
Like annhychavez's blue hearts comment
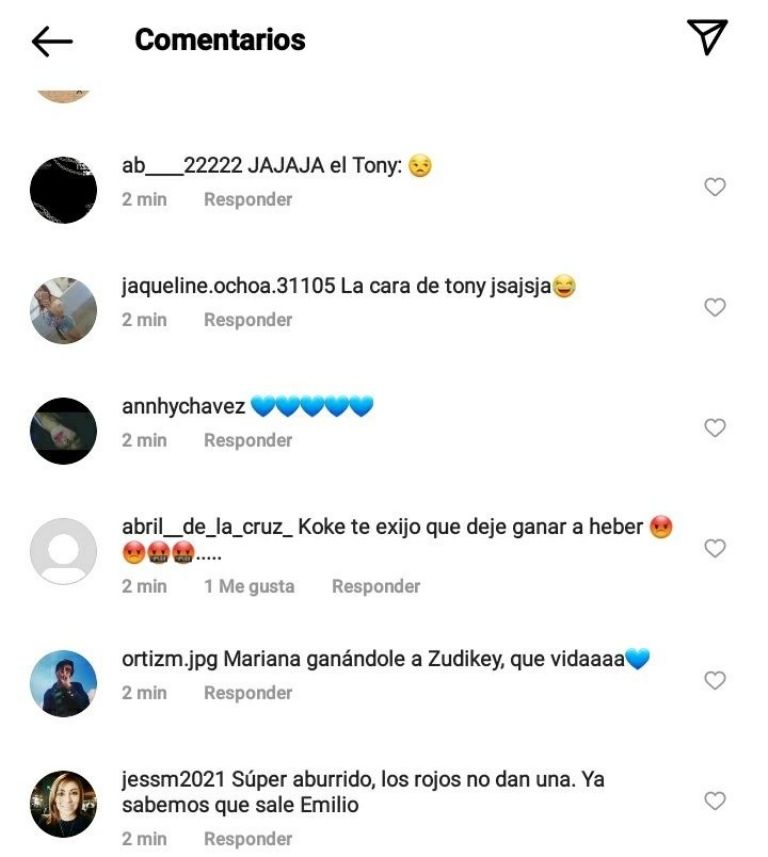coord(715,428)
